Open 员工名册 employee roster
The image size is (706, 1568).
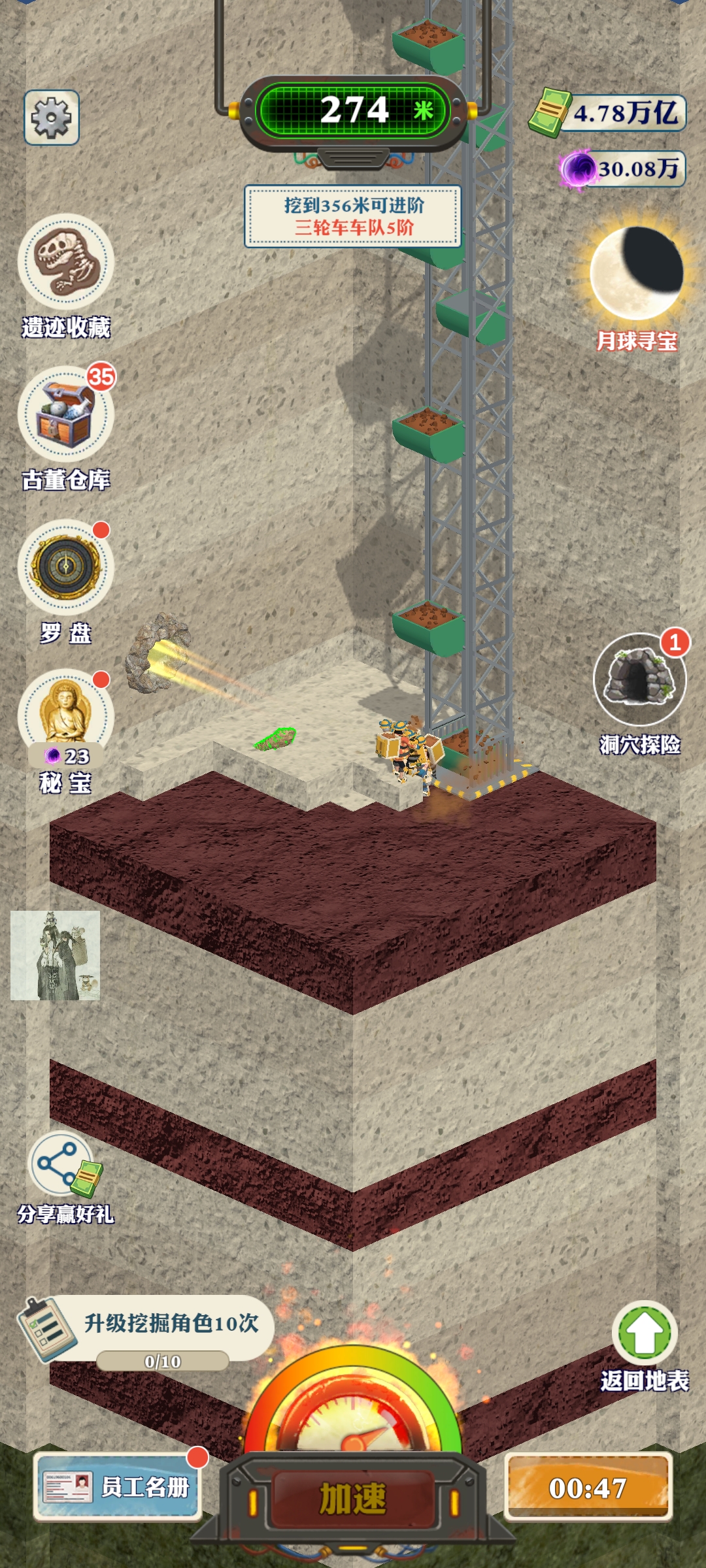(118, 1487)
